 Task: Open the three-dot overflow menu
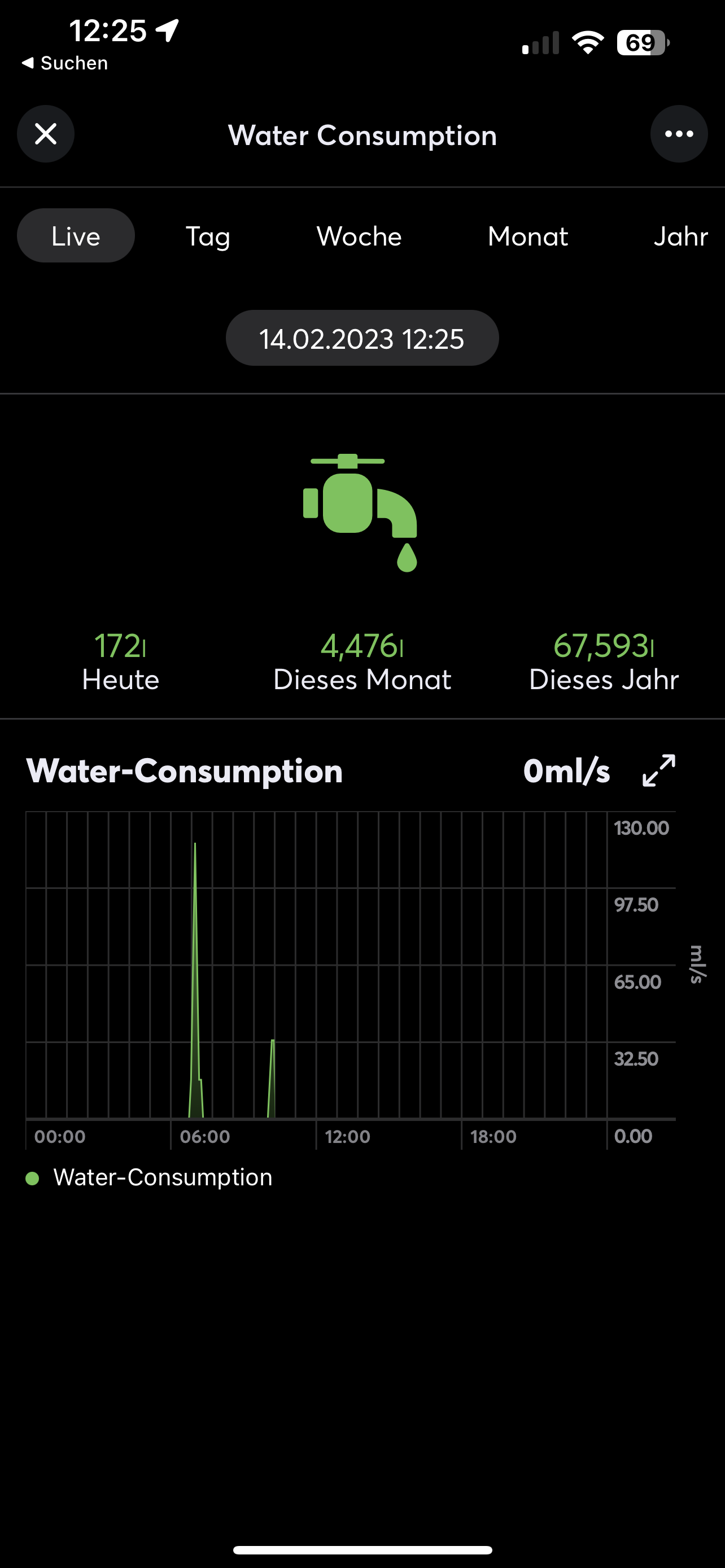[679, 134]
